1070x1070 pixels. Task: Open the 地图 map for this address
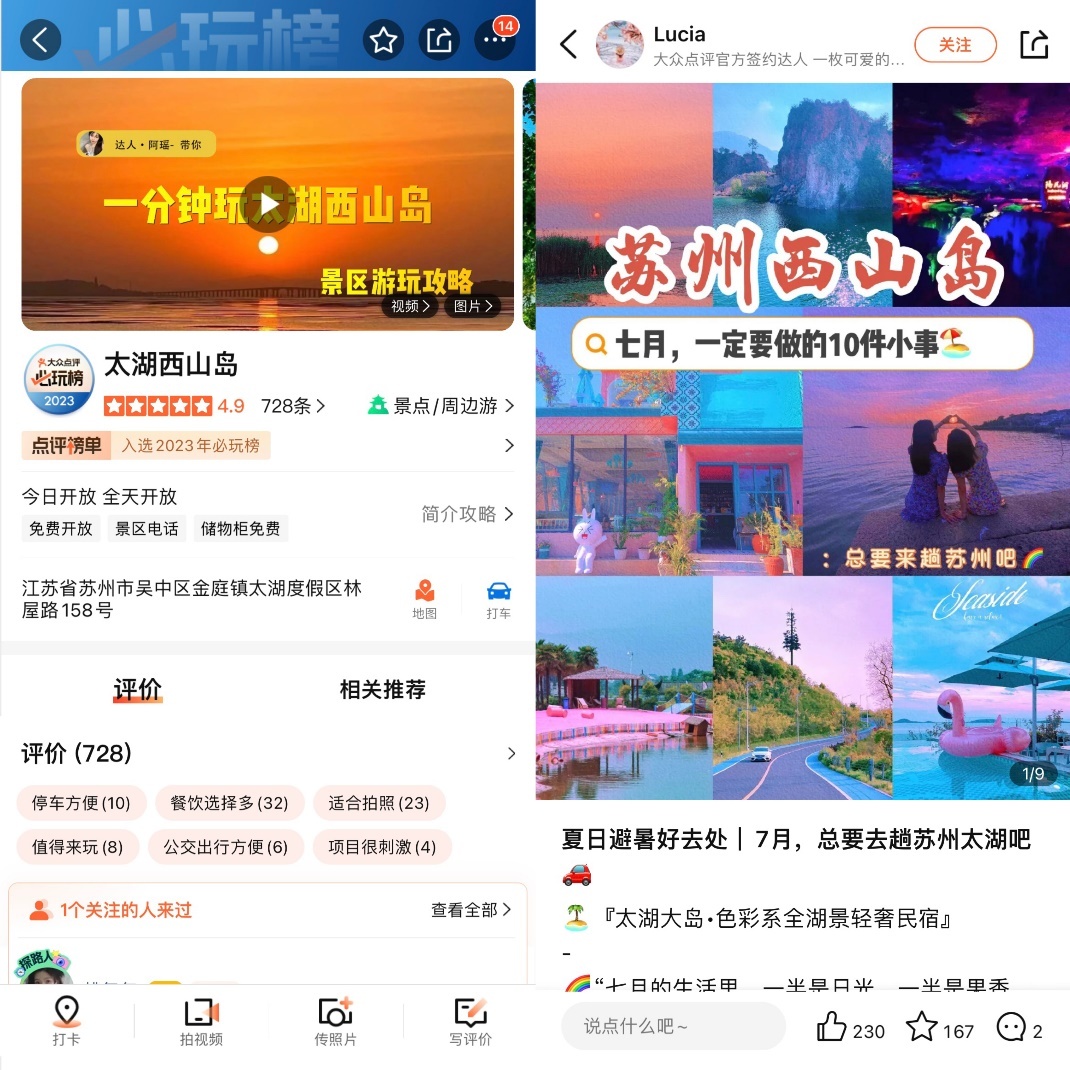click(x=425, y=598)
